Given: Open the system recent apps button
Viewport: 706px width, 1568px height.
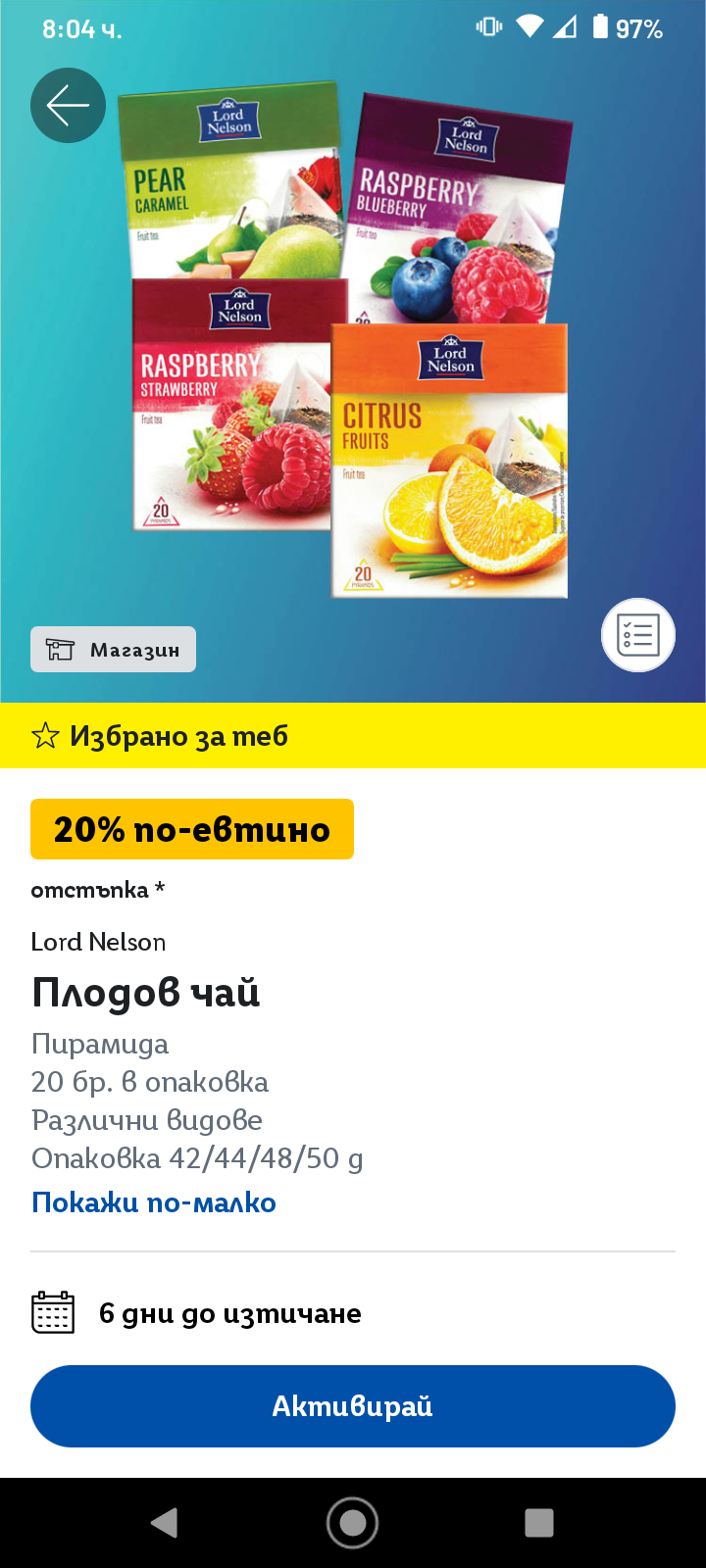Looking at the screenshot, I should pos(539,1523).
